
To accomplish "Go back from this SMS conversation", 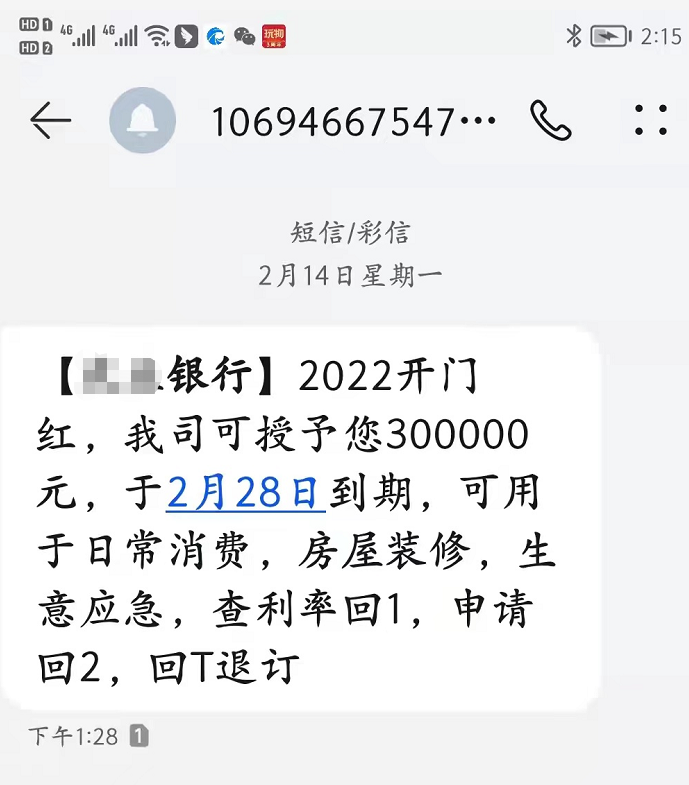I will 50,121.
